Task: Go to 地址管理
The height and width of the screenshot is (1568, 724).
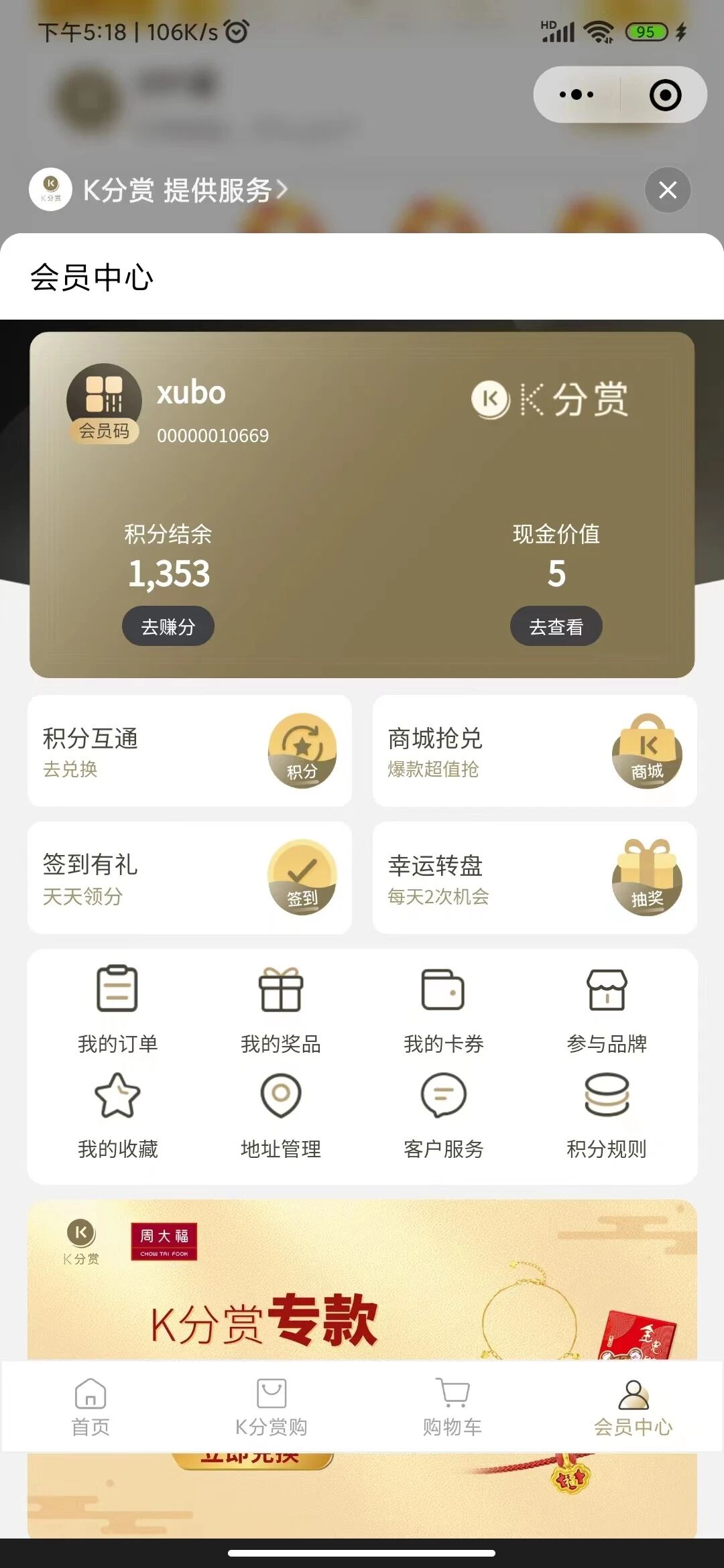Action: click(x=281, y=1116)
